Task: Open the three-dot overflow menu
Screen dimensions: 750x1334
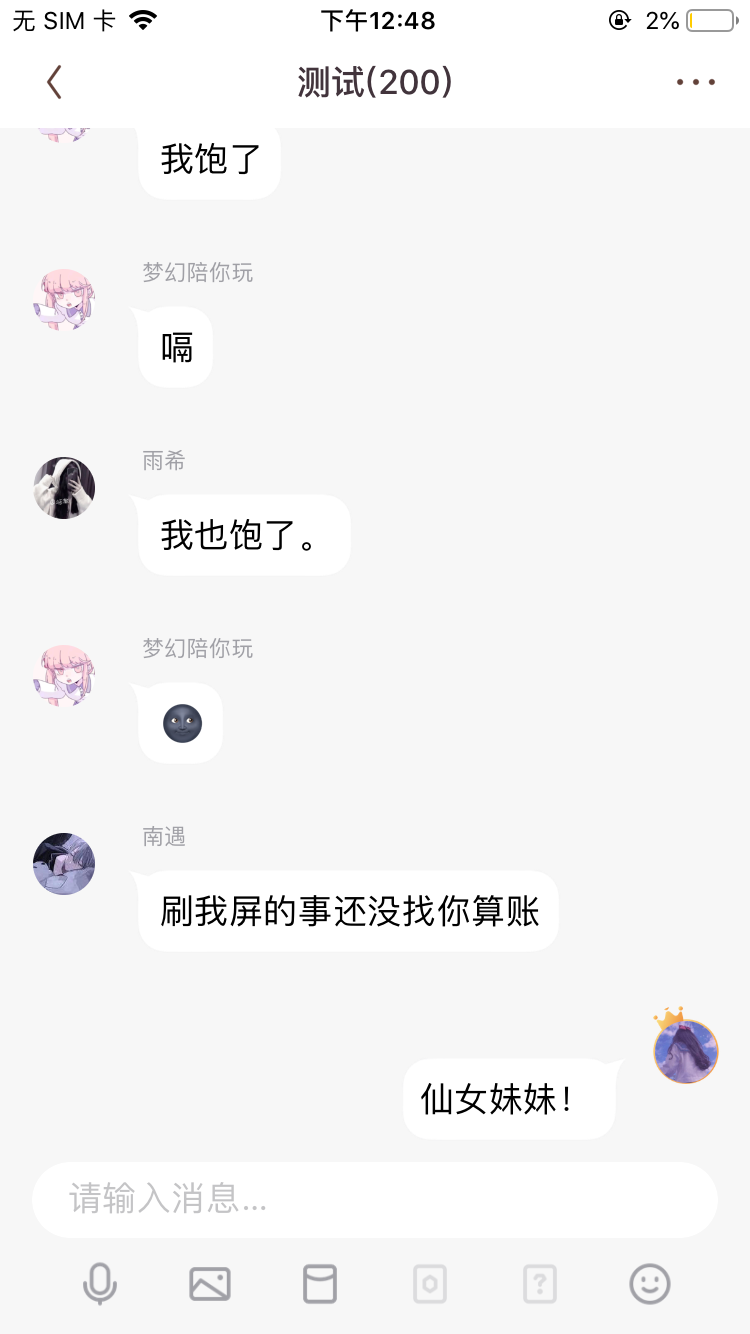Action: (695, 82)
